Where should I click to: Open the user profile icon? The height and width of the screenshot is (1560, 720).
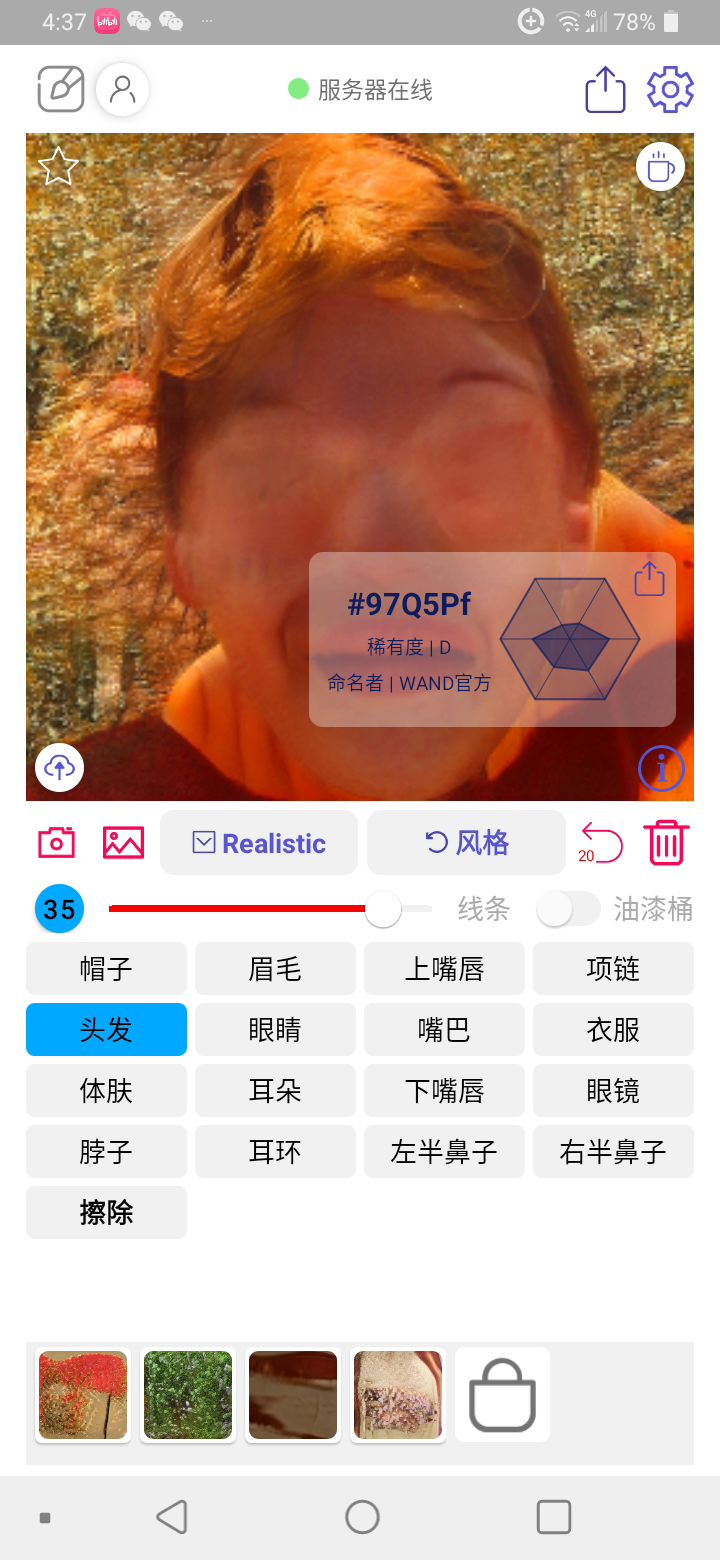point(122,90)
